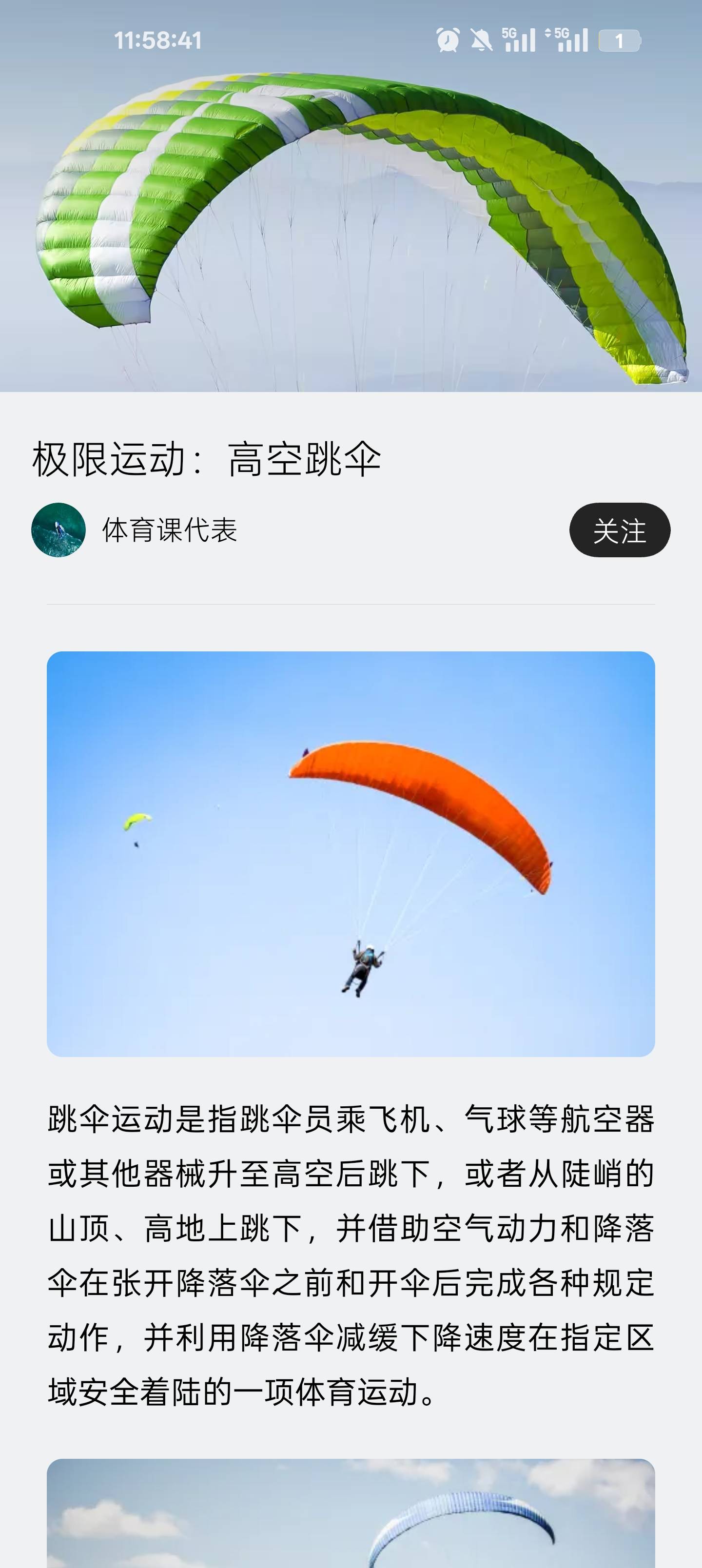Screen dimensions: 702x1568
Task: View the orange paraglider photo
Action: pyautogui.click(x=351, y=853)
